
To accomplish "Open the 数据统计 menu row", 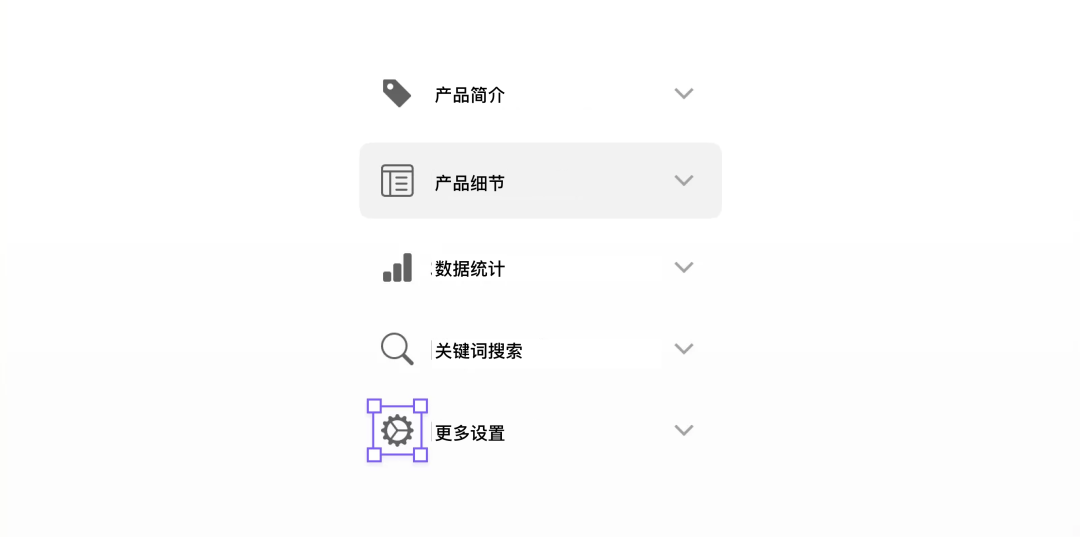I will (x=540, y=267).
